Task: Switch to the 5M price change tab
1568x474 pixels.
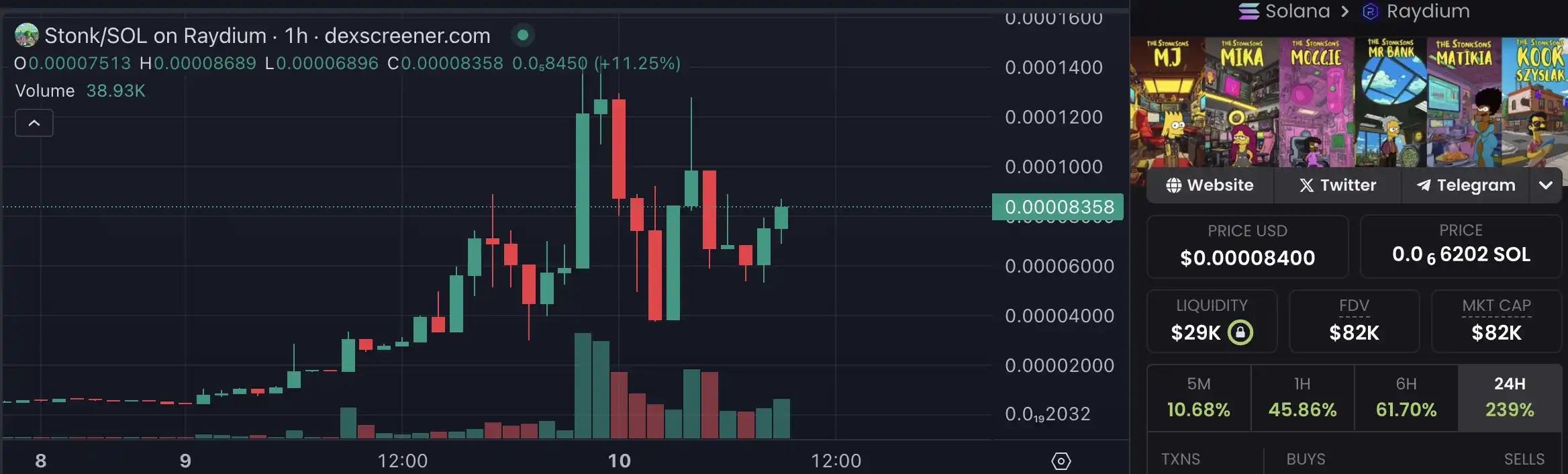Action: coord(1199,397)
